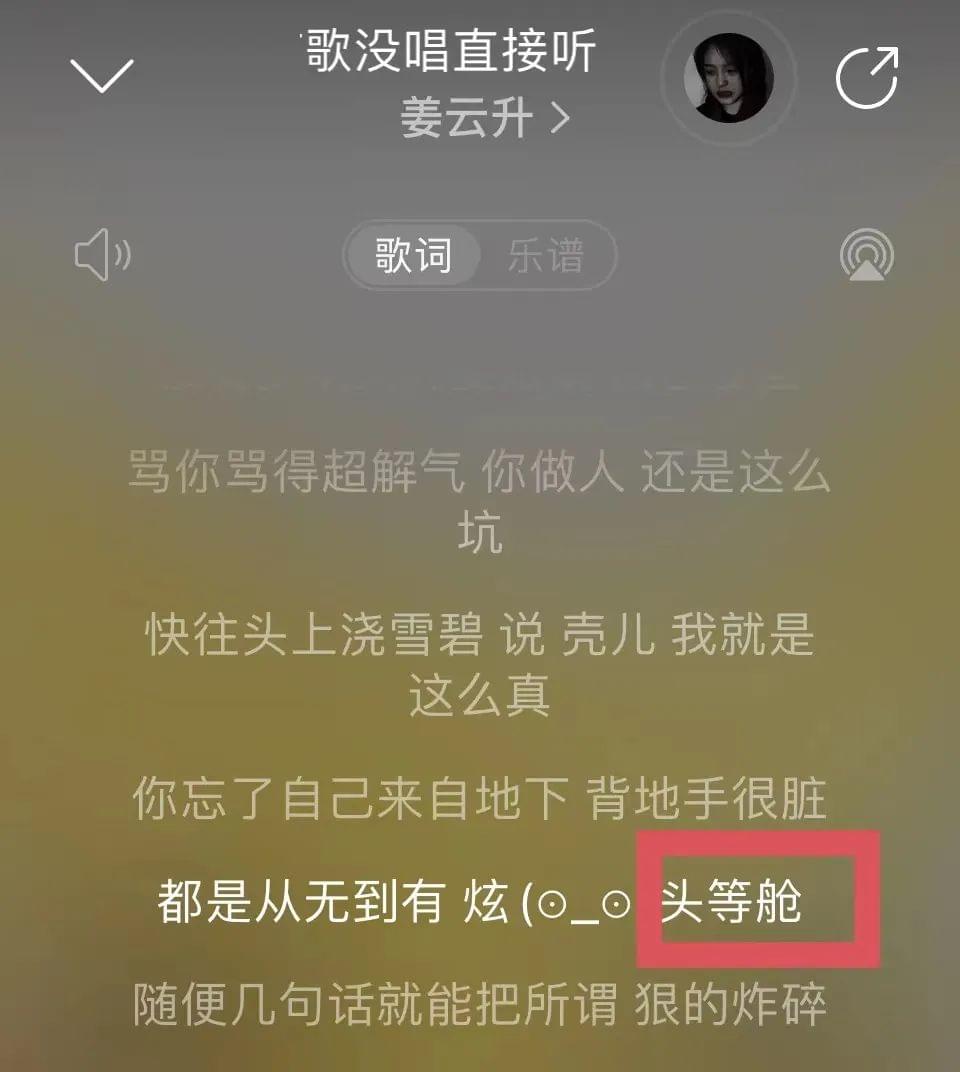
Task: Open the audio casting options
Action: (x=866, y=256)
